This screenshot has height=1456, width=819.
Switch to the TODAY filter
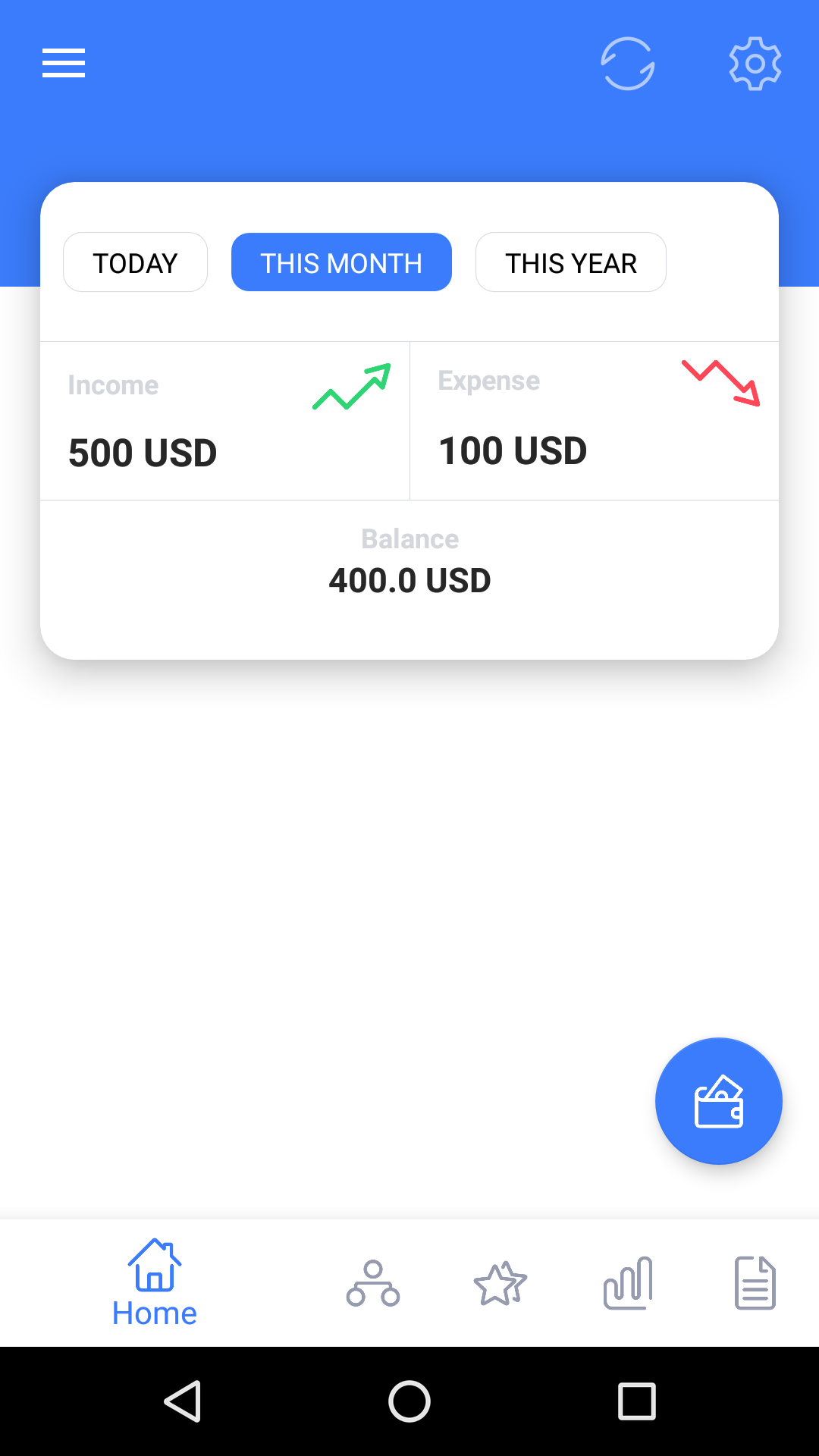click(135, 262)
